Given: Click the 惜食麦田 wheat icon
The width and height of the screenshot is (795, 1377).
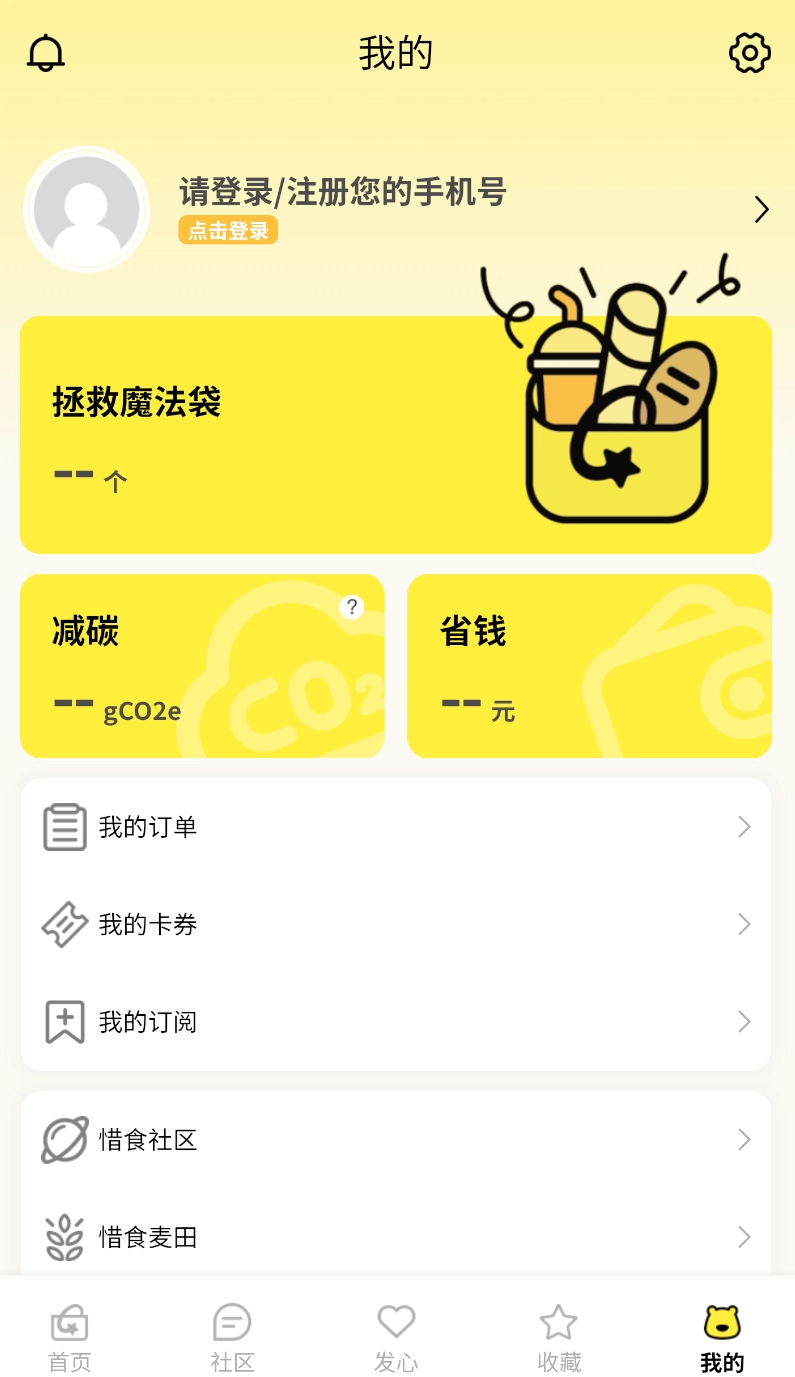Looking at the screenshot, I should [x=64, y=1236].
